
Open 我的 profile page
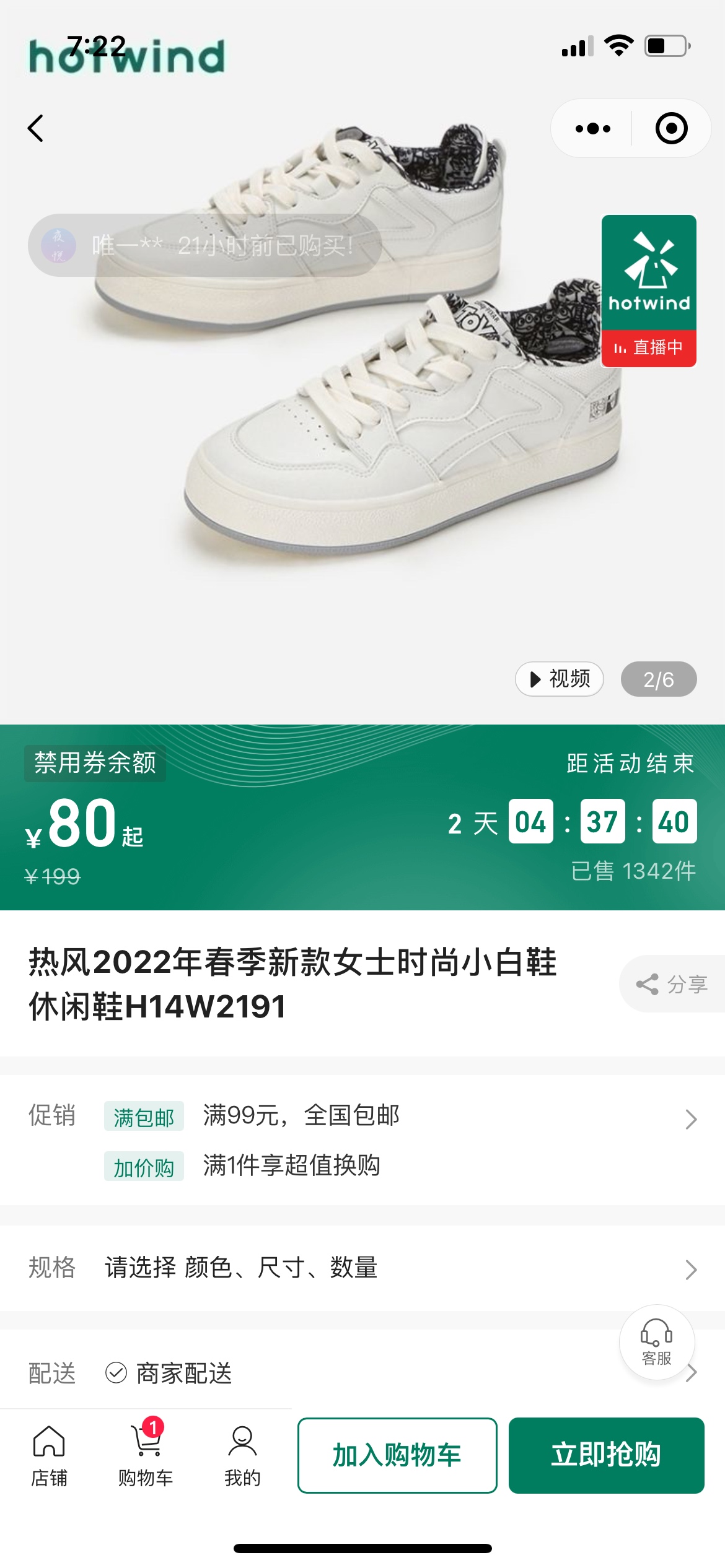pyautogui.click(x=242, y=1455)
